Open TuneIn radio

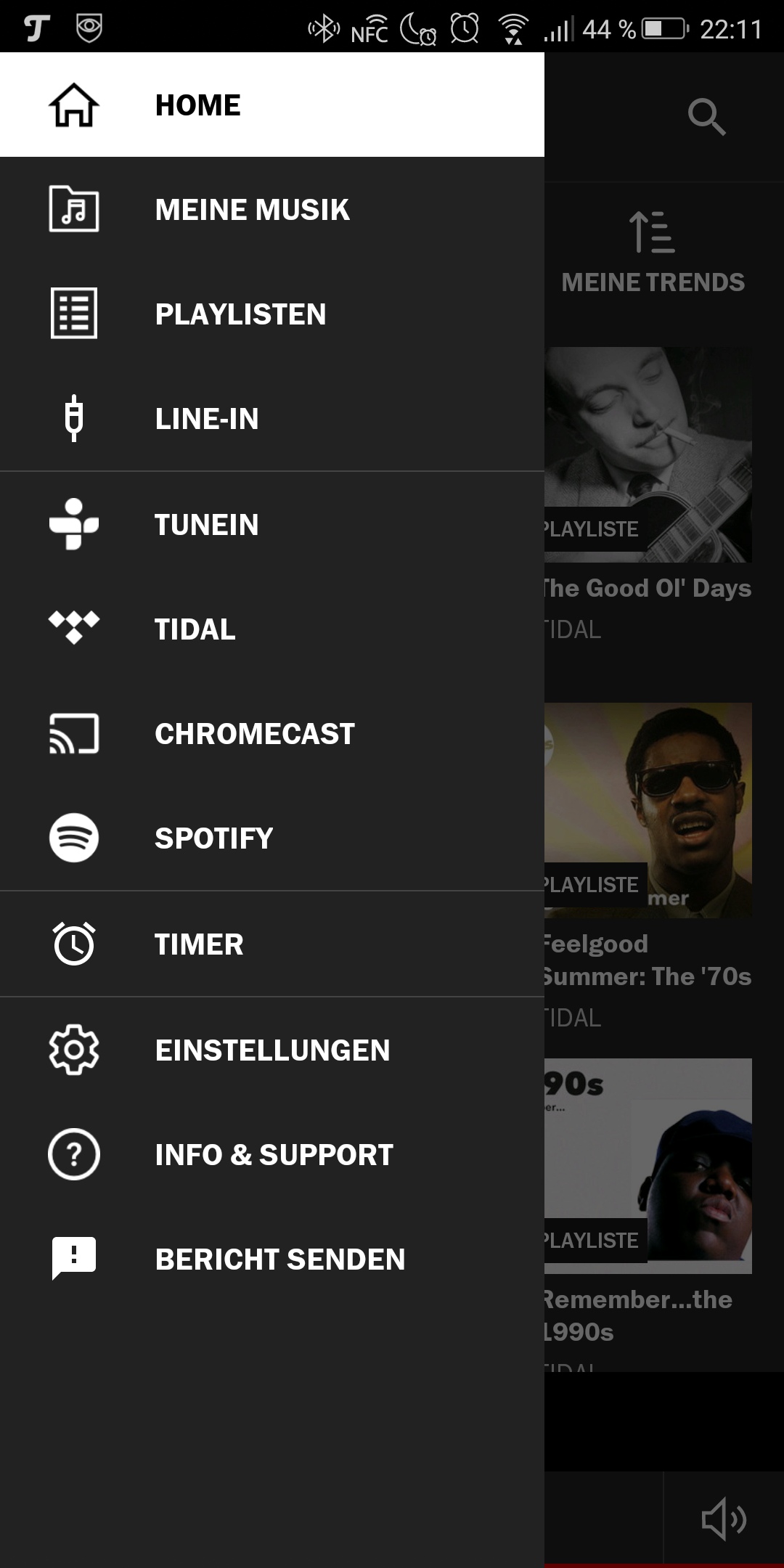pyautogui.click(x=206, y=525)
